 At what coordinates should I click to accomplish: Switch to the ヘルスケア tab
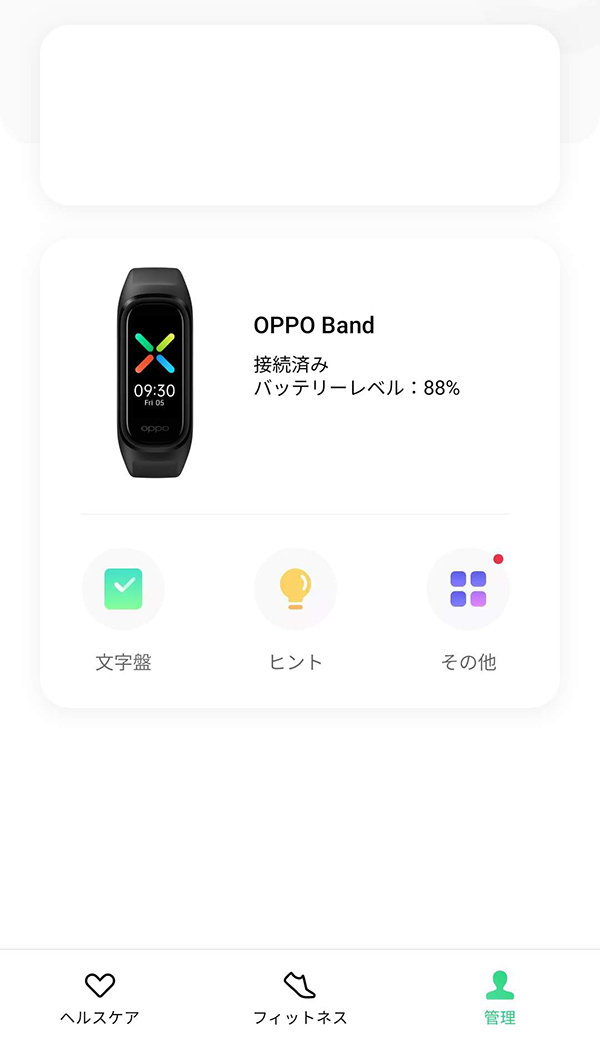pos(100,998)
